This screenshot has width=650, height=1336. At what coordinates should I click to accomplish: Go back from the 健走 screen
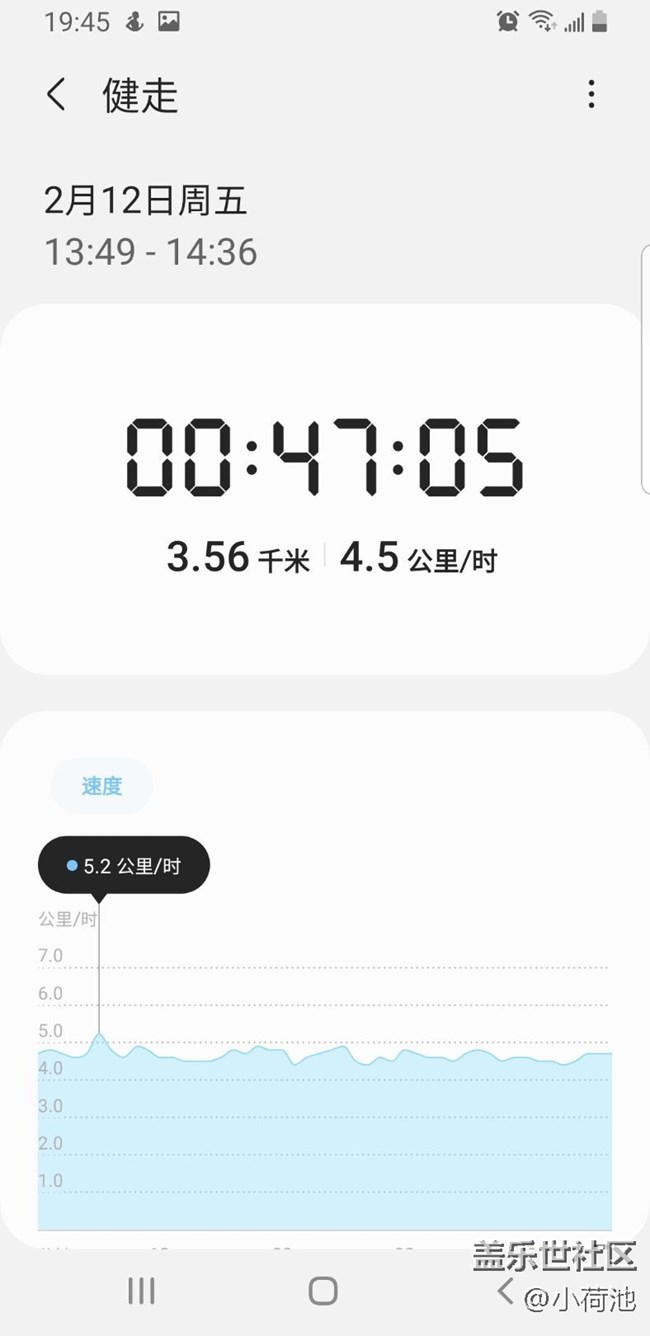[57, 96]
